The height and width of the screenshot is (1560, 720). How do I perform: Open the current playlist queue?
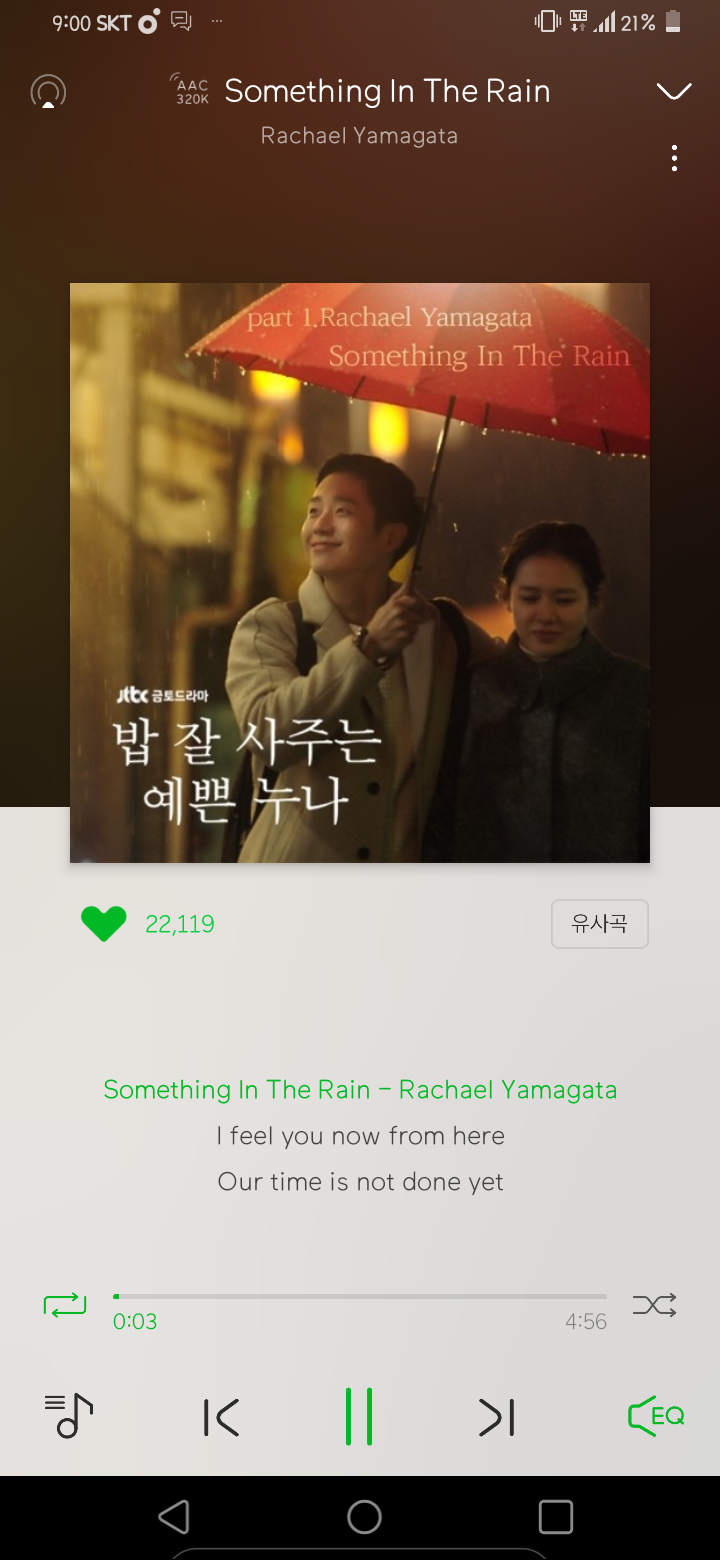[x=69, y=1416]
